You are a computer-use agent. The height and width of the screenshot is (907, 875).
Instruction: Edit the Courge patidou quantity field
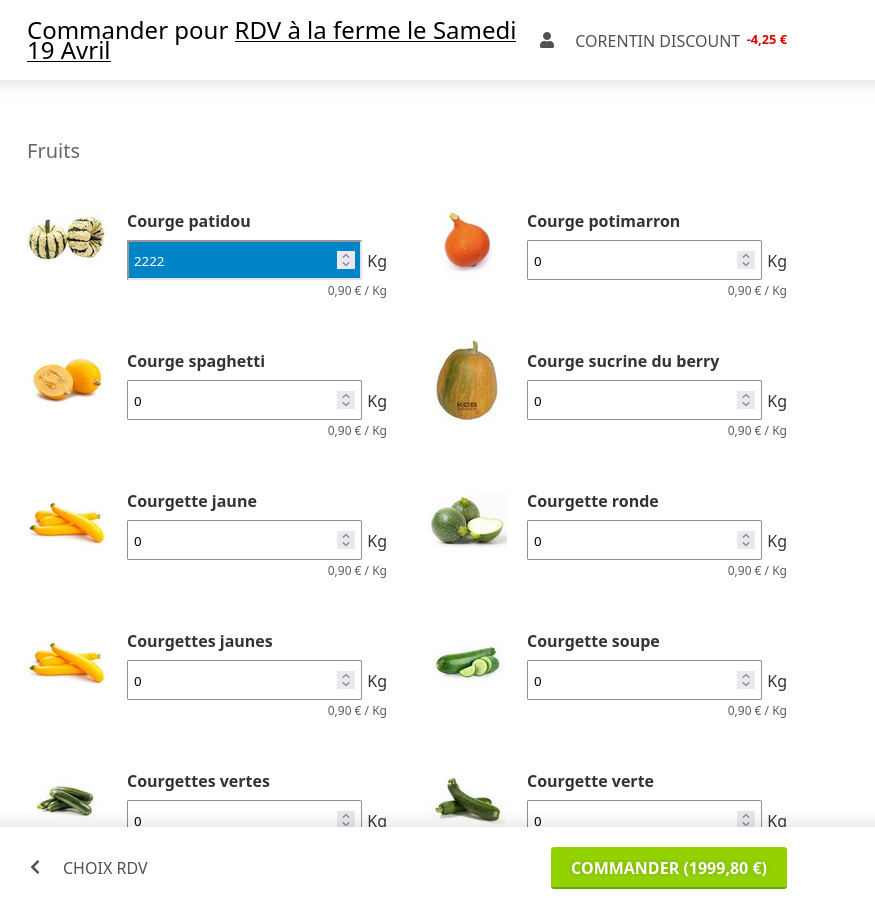[232, 261]
